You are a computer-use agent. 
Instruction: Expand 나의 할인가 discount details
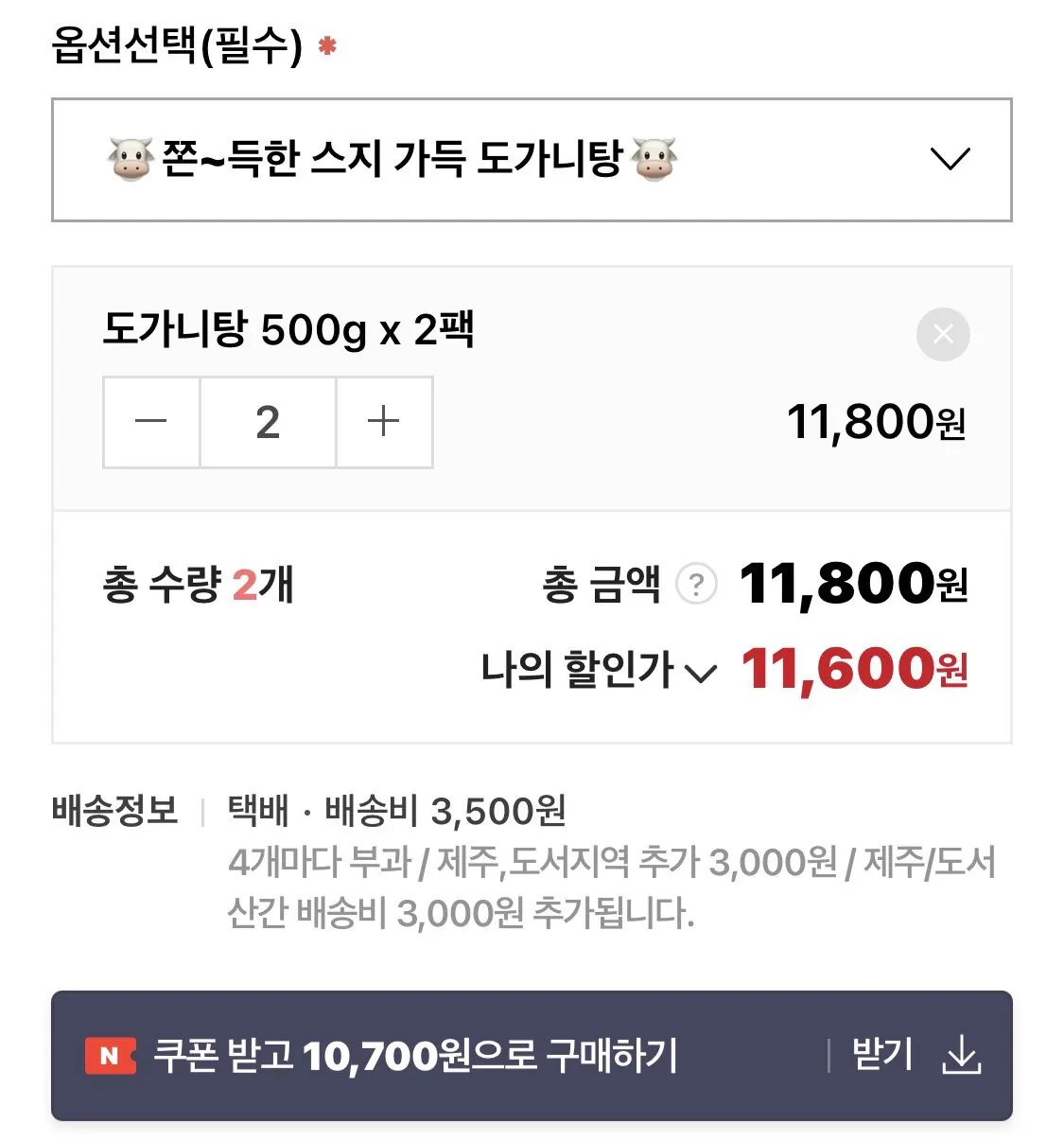pyautogui.click(x=702, y=674)
